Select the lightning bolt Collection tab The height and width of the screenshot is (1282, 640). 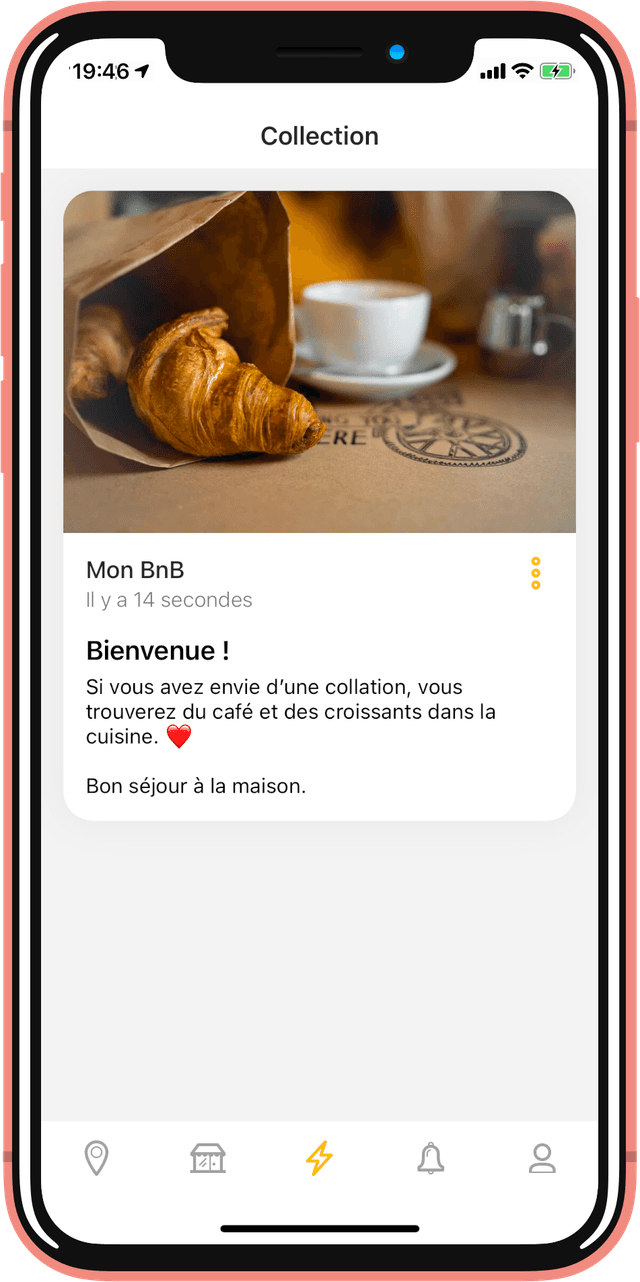pos(319,1158)
